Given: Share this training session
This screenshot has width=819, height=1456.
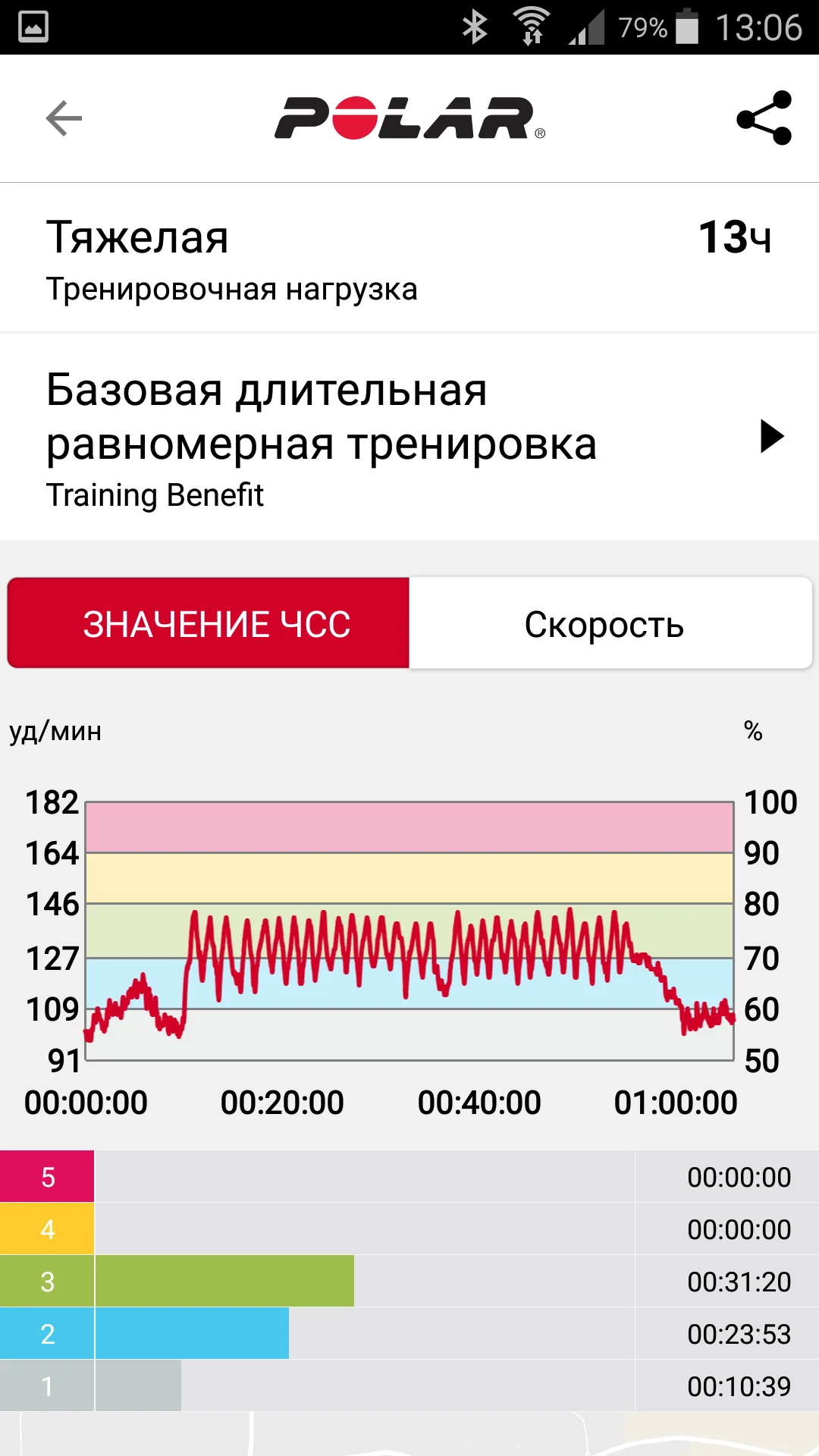Looking at the screenshot, I should pyautogui.click(x=764, y=118).
